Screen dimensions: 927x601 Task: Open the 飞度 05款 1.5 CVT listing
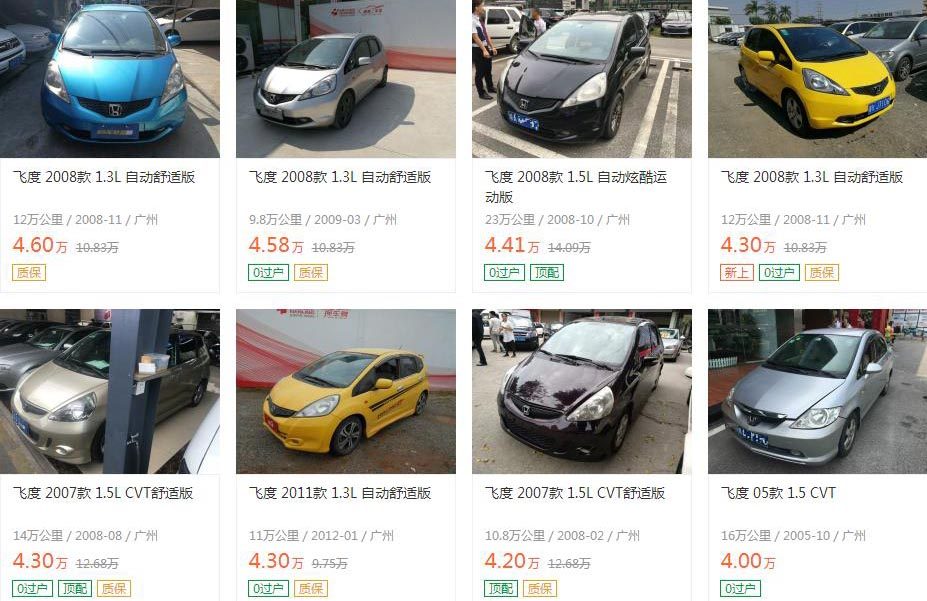tap(778, 493)
